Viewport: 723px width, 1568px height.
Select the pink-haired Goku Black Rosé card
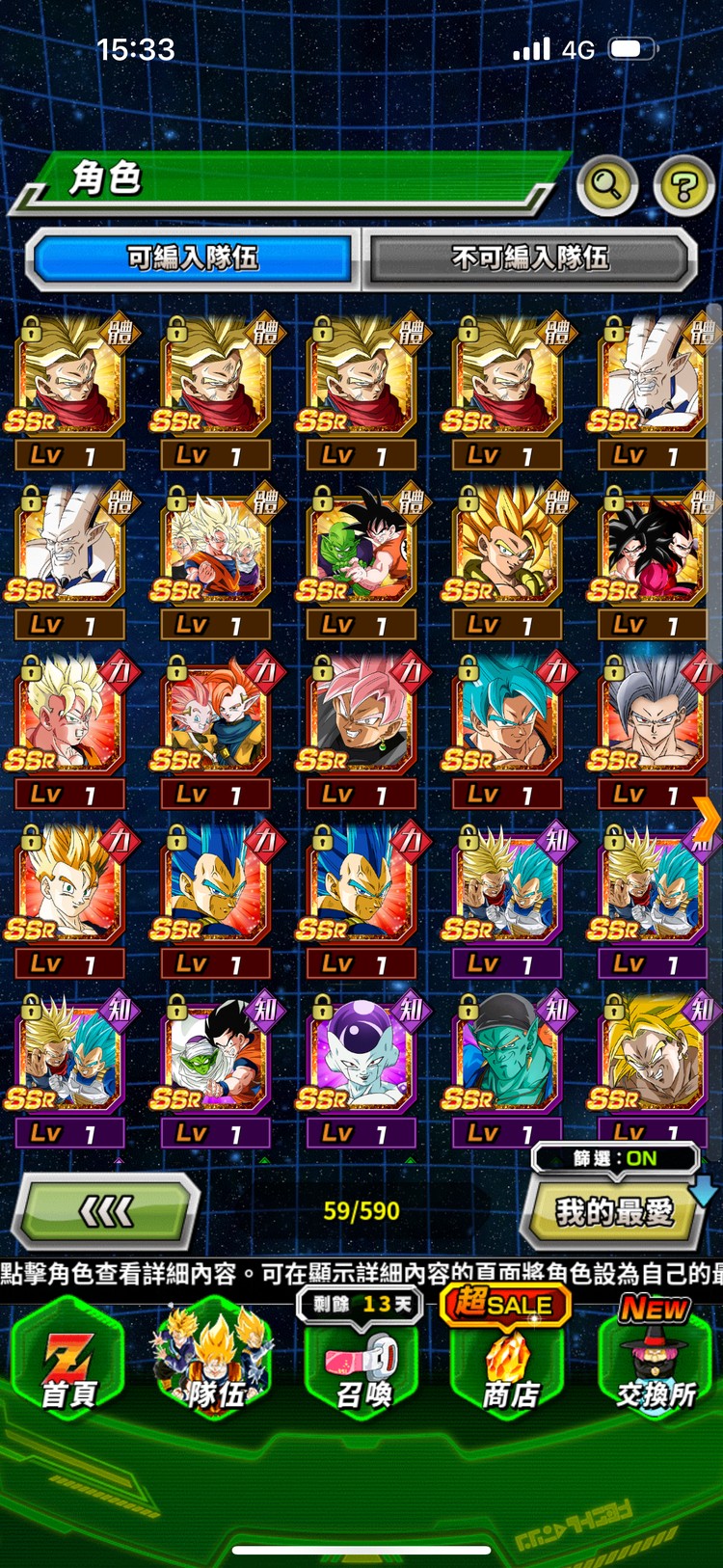tap(361, 717)
